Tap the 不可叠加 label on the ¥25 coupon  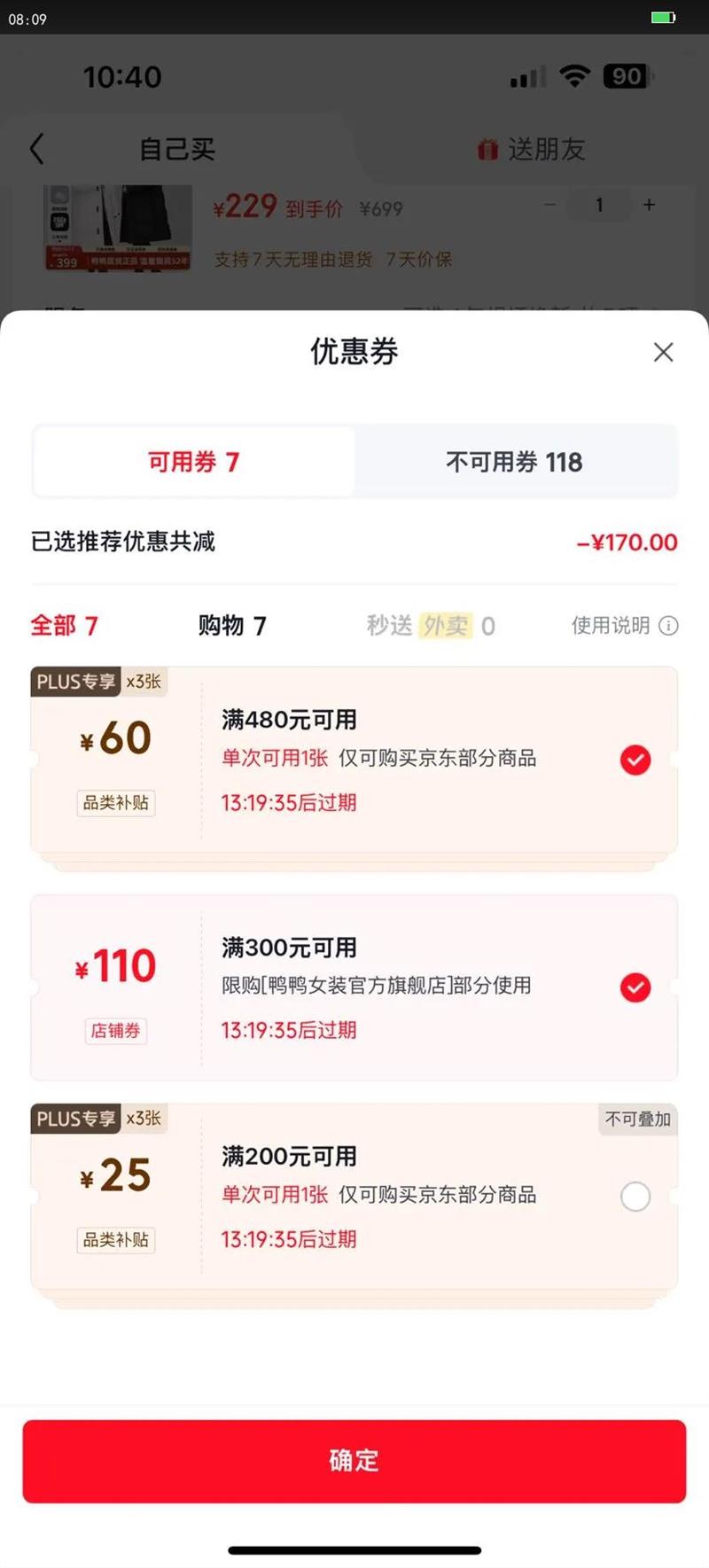point(637,1119)
